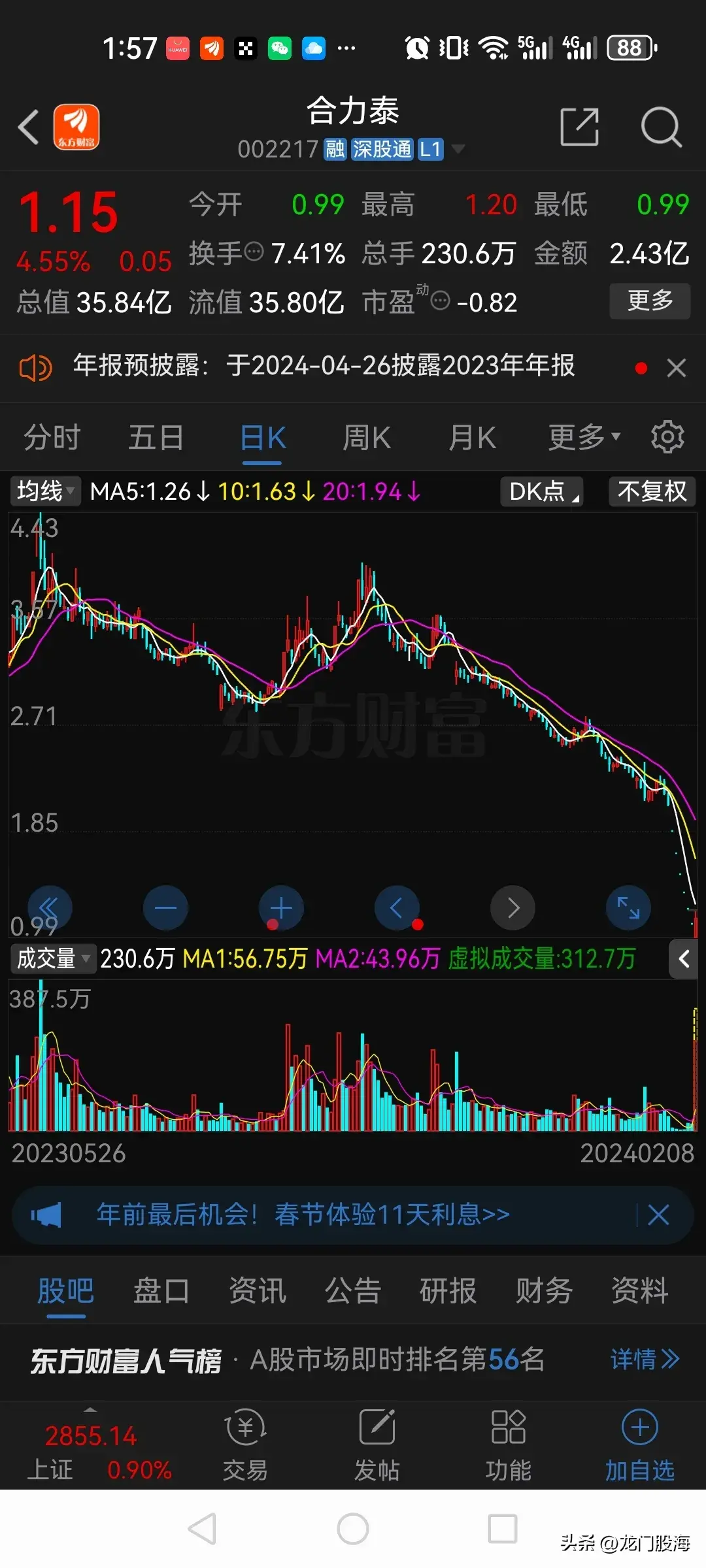Switch to the 公告 tab
This screenshot has width=706, height=1568.
353,1291
